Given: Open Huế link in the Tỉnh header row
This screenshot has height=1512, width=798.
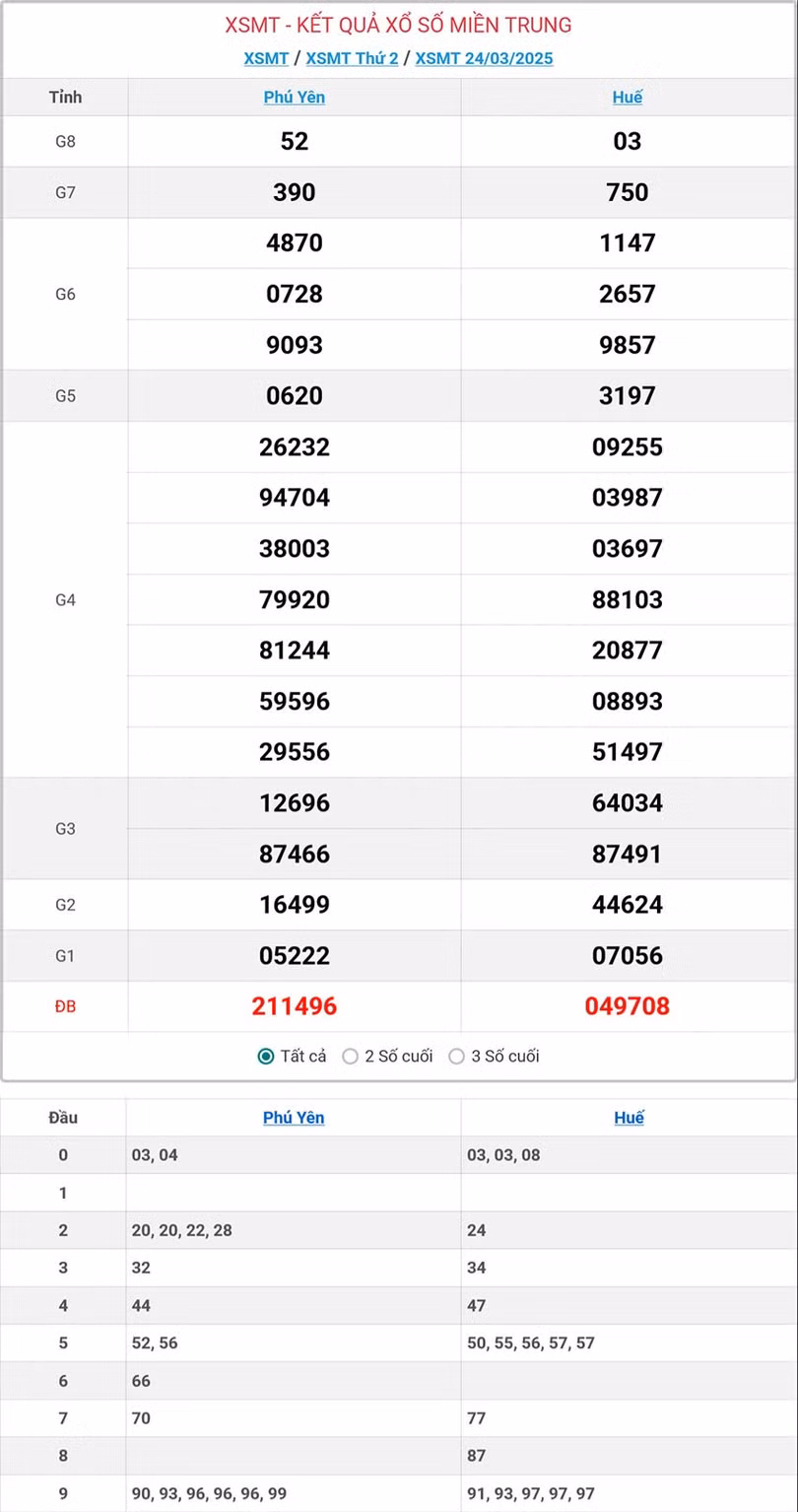Looking at the screenshot, I should [x=628, y=98].
